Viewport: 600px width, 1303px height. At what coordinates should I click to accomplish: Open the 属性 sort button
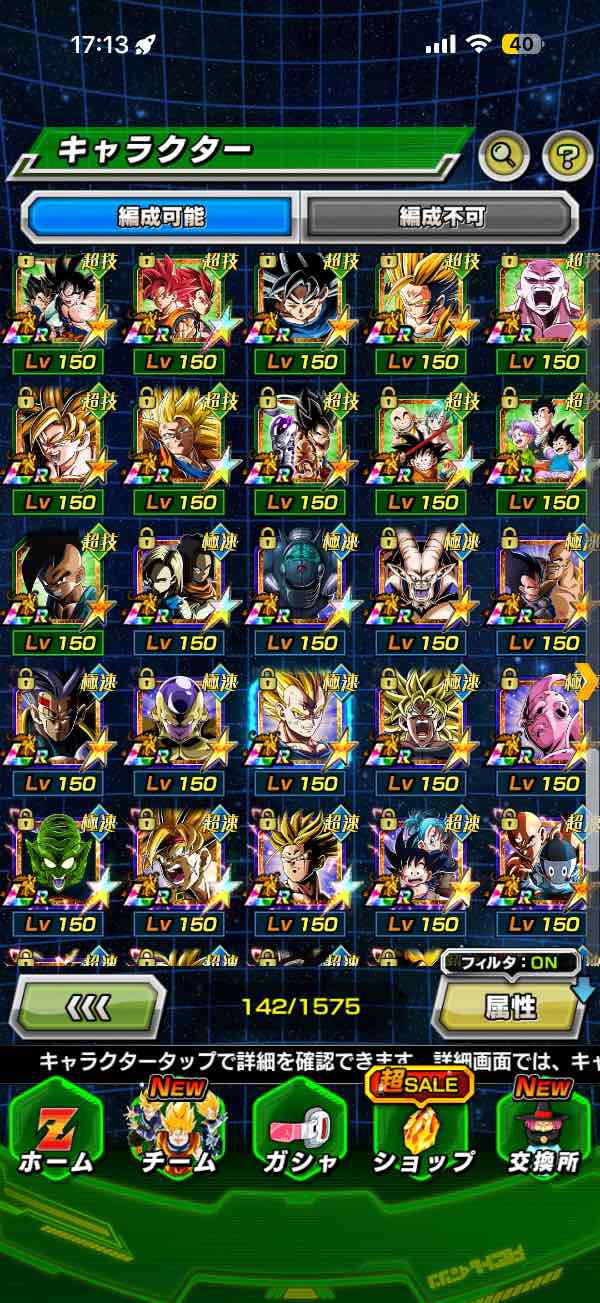pyautogui.click(x=510, y=1008)
